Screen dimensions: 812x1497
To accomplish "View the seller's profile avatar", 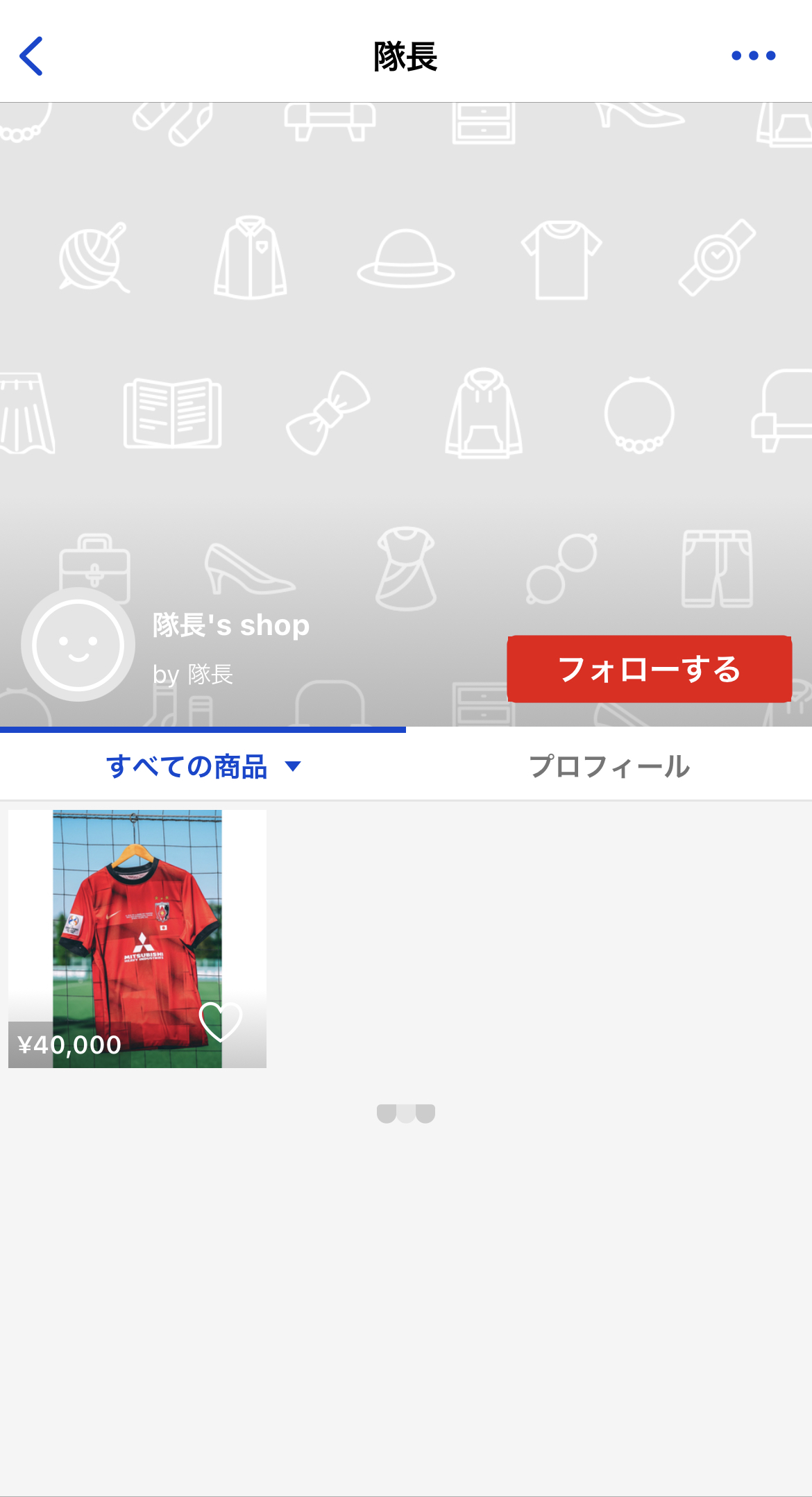I will 78,645.
